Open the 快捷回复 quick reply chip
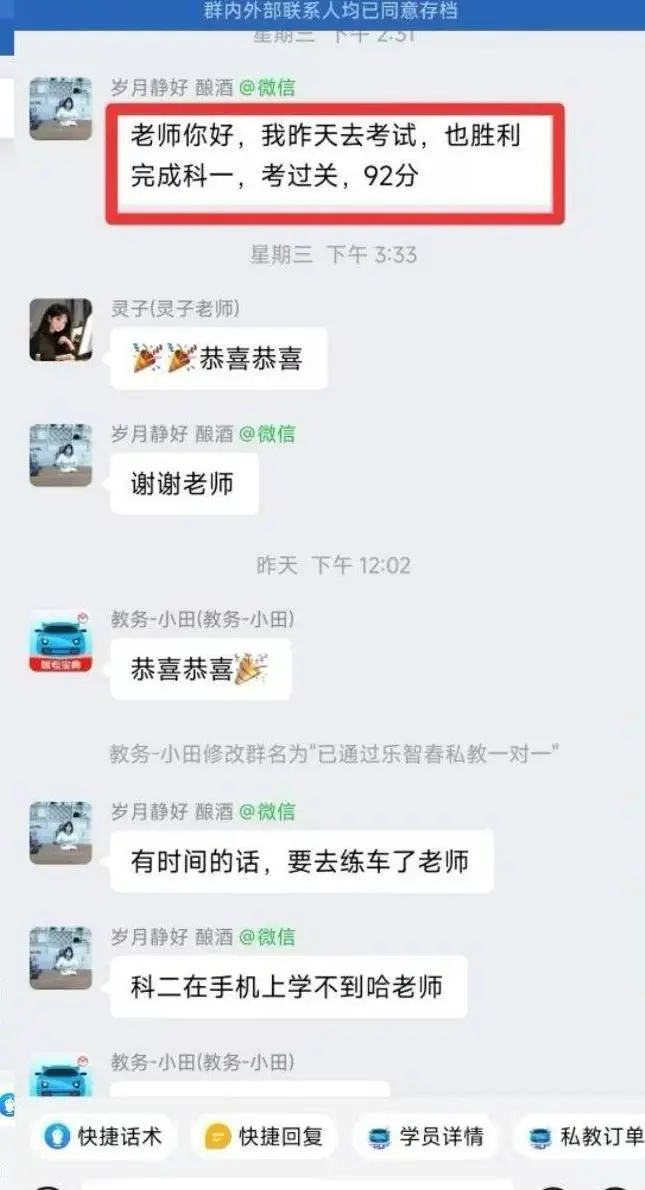645x1190 pixels. (x=264, y=1137)
